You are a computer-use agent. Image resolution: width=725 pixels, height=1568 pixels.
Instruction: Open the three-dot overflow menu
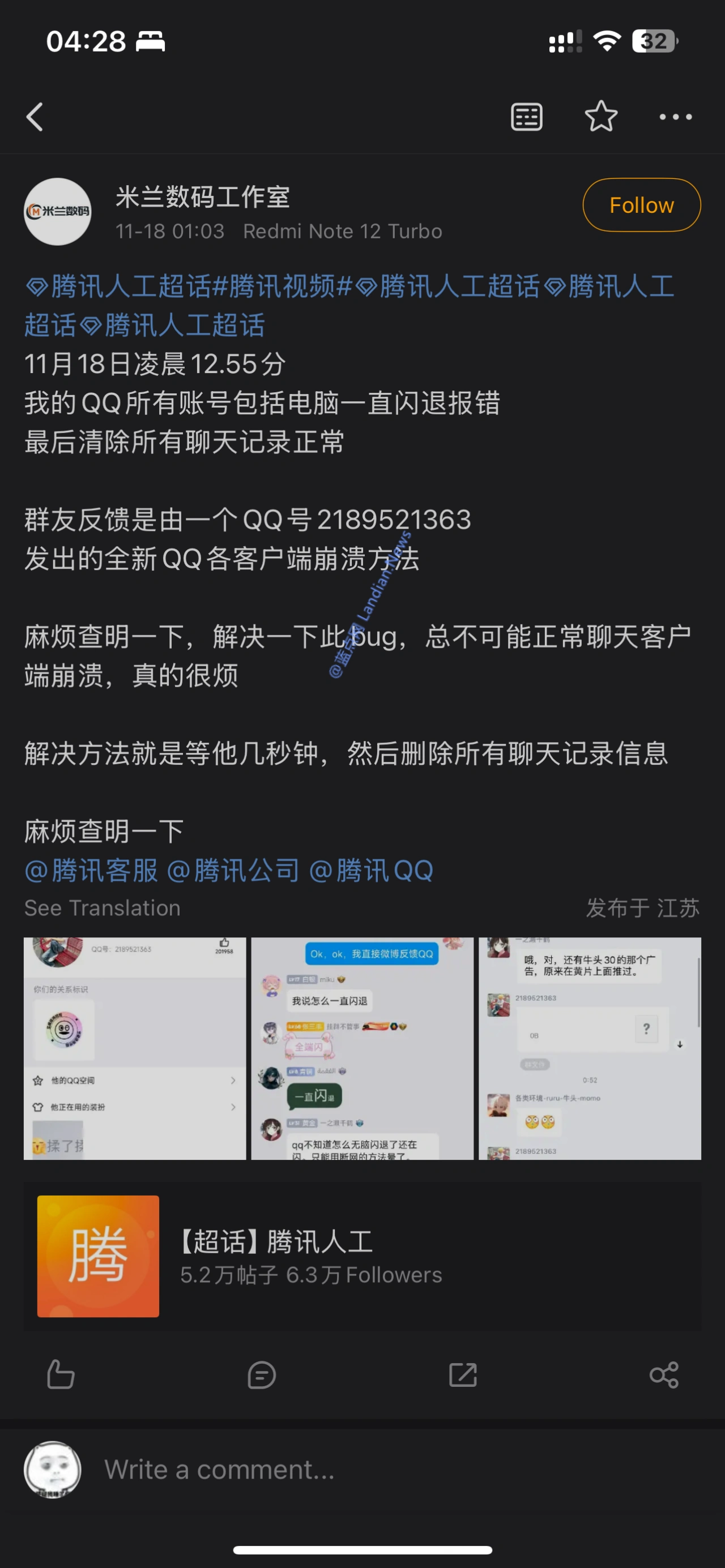[675, 116]
